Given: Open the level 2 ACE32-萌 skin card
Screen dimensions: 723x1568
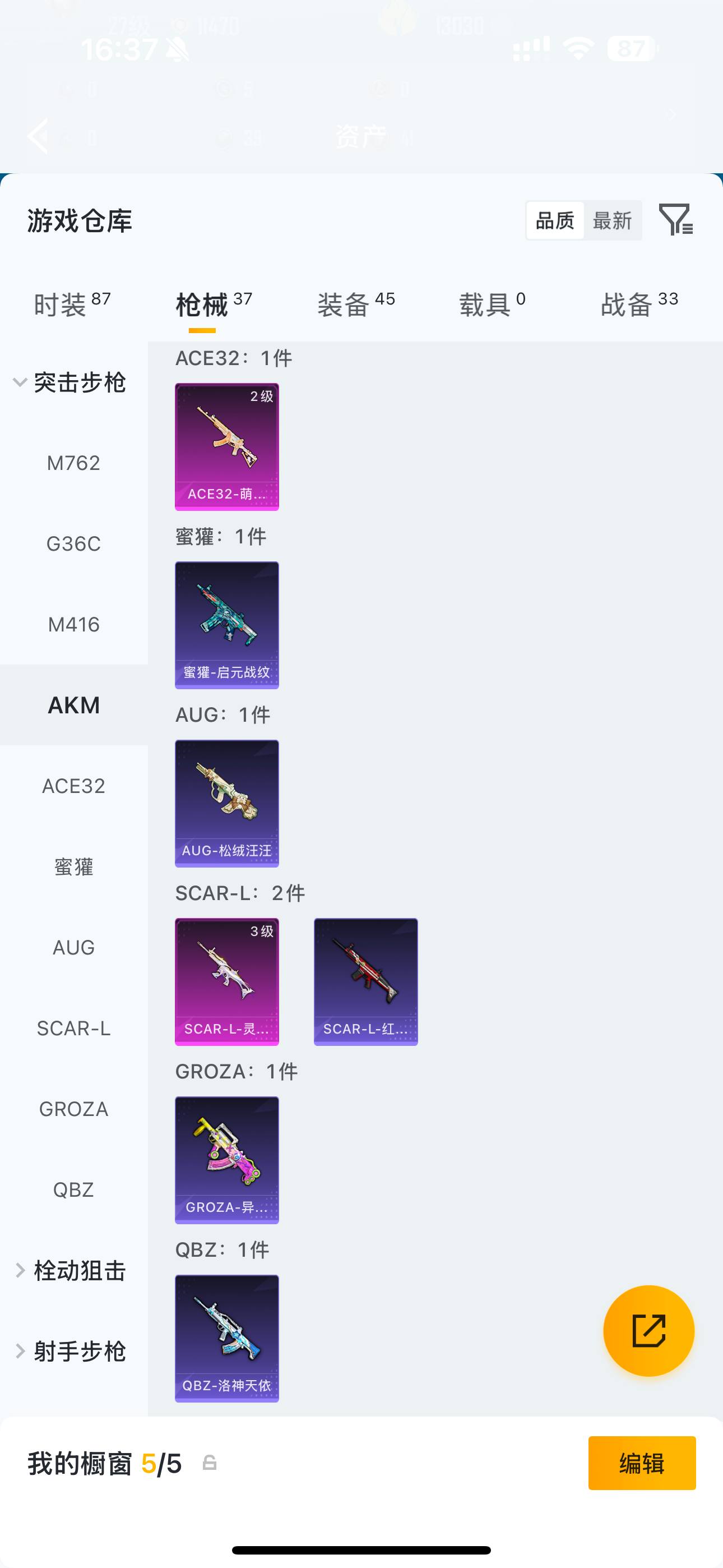Looking at the screenshot, I should coord(227,447).
